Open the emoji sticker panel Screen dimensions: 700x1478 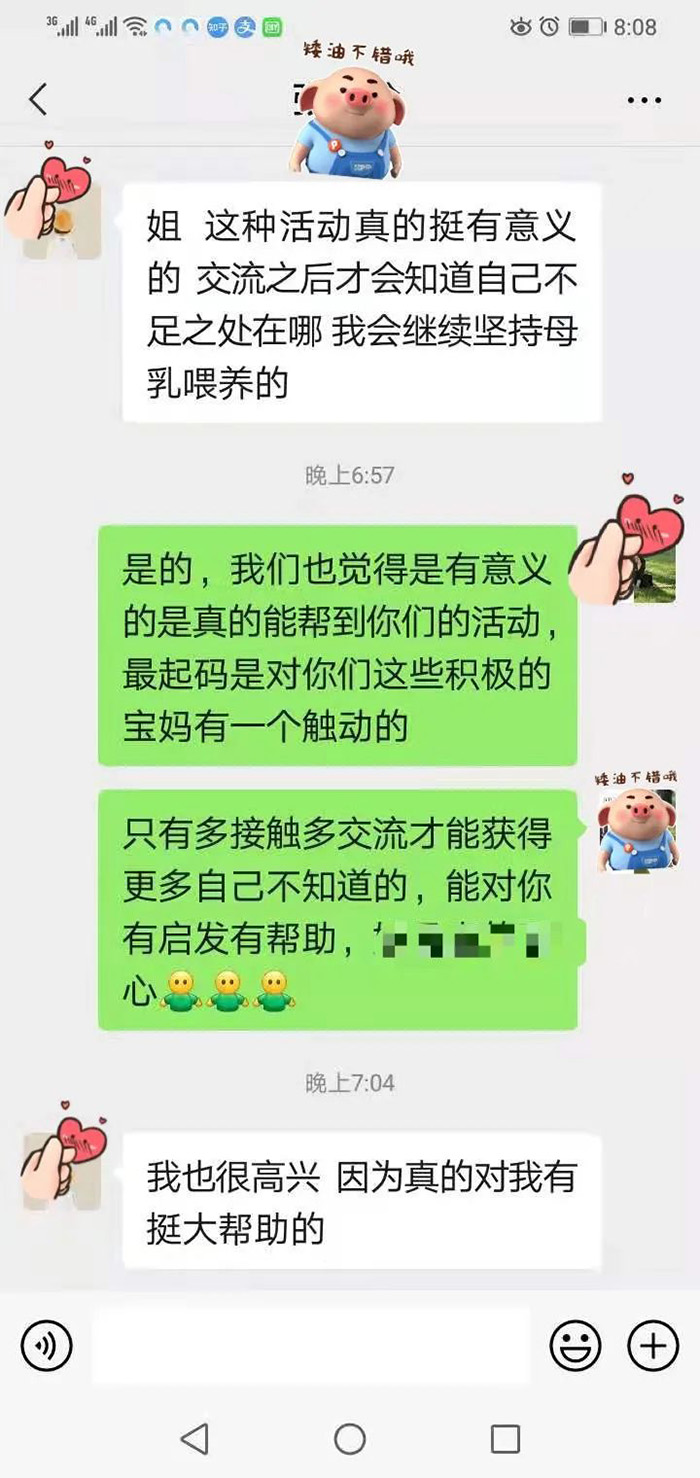pyautogui.click(x=576, y=1345)
